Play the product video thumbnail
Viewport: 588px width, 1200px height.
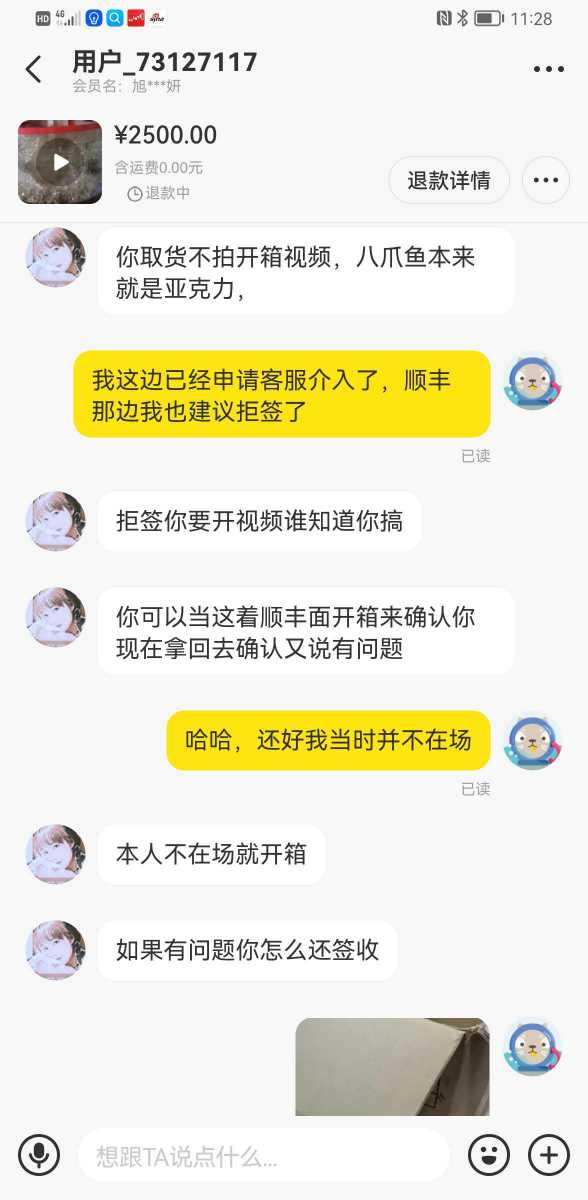click(60, 162)
